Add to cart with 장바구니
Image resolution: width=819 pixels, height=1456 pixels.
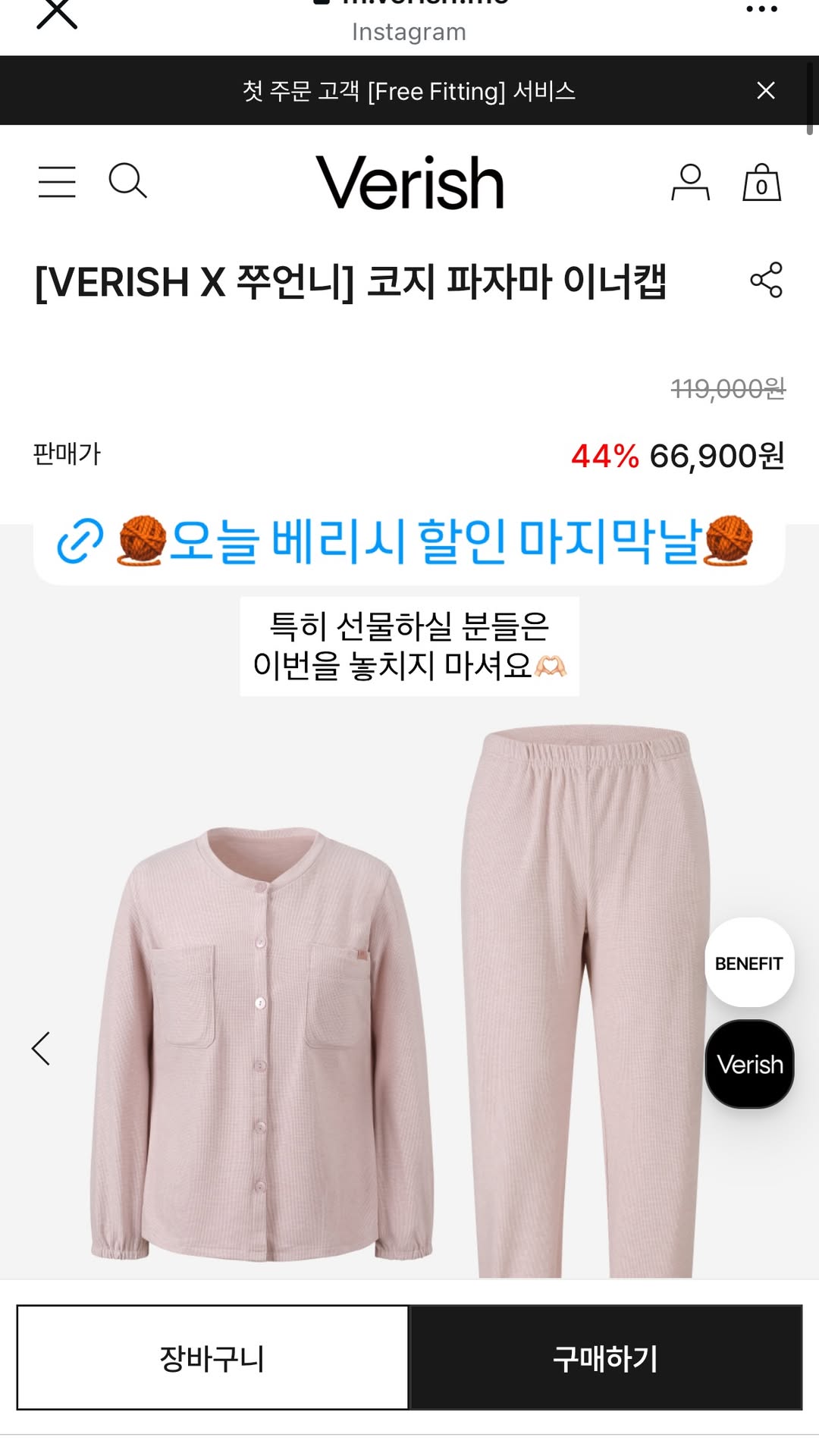(x=212, y=1357)
